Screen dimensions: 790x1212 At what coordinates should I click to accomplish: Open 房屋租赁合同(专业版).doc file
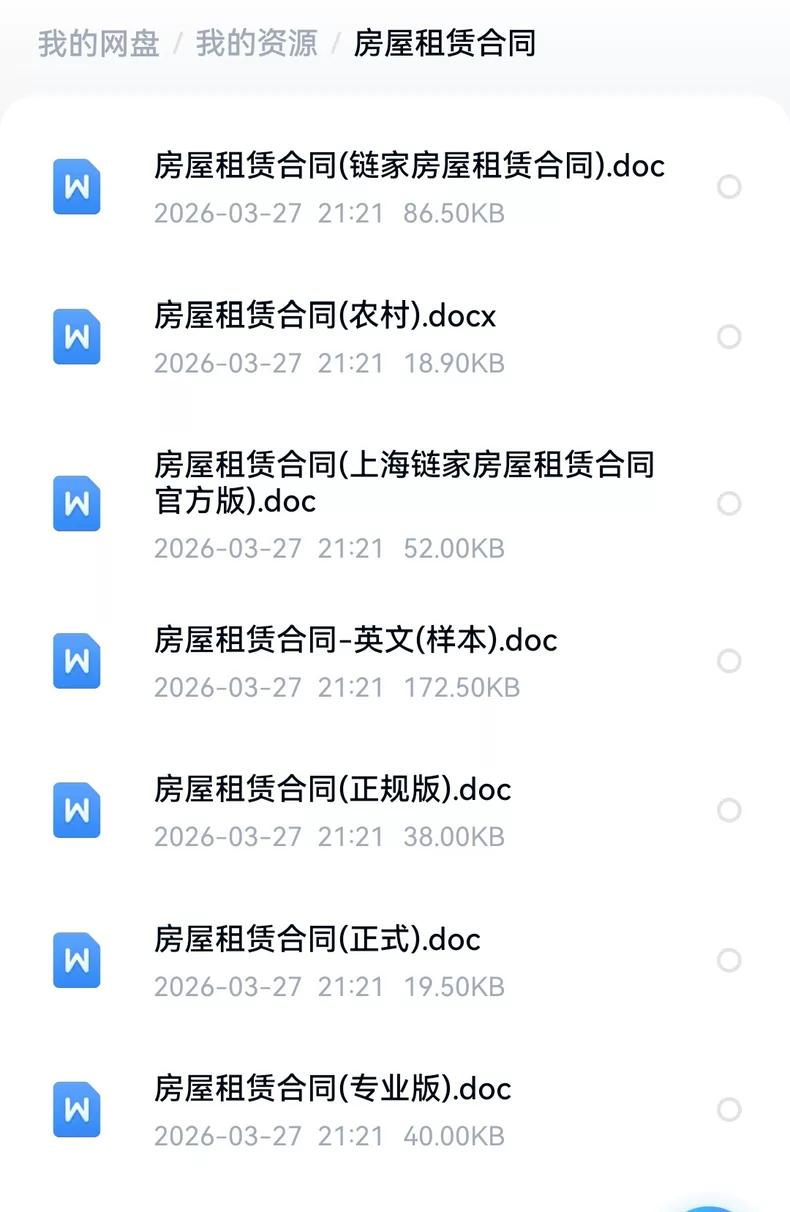pos(332,1088)
